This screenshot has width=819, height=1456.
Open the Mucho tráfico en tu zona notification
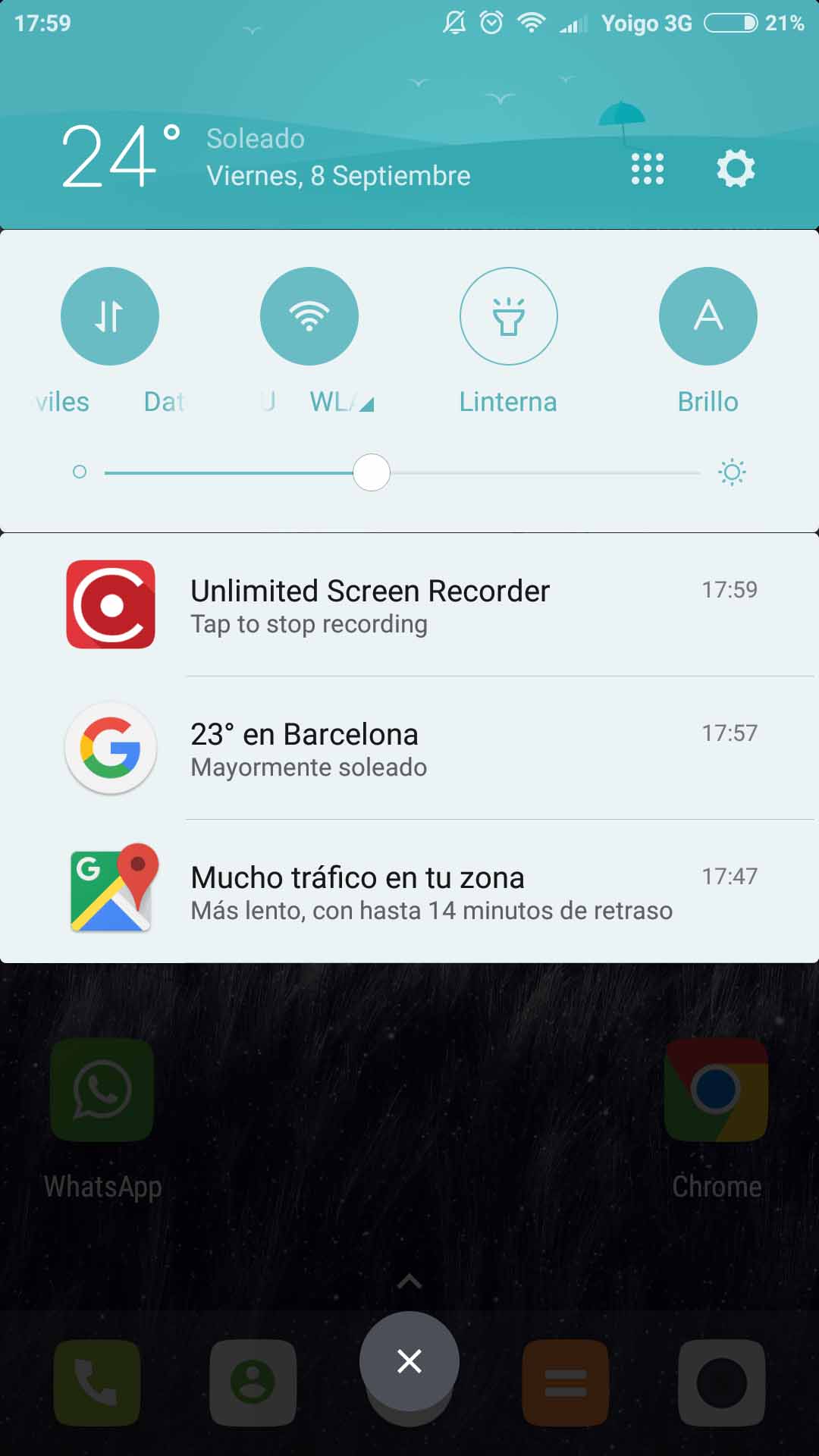(x=409, y=892)
